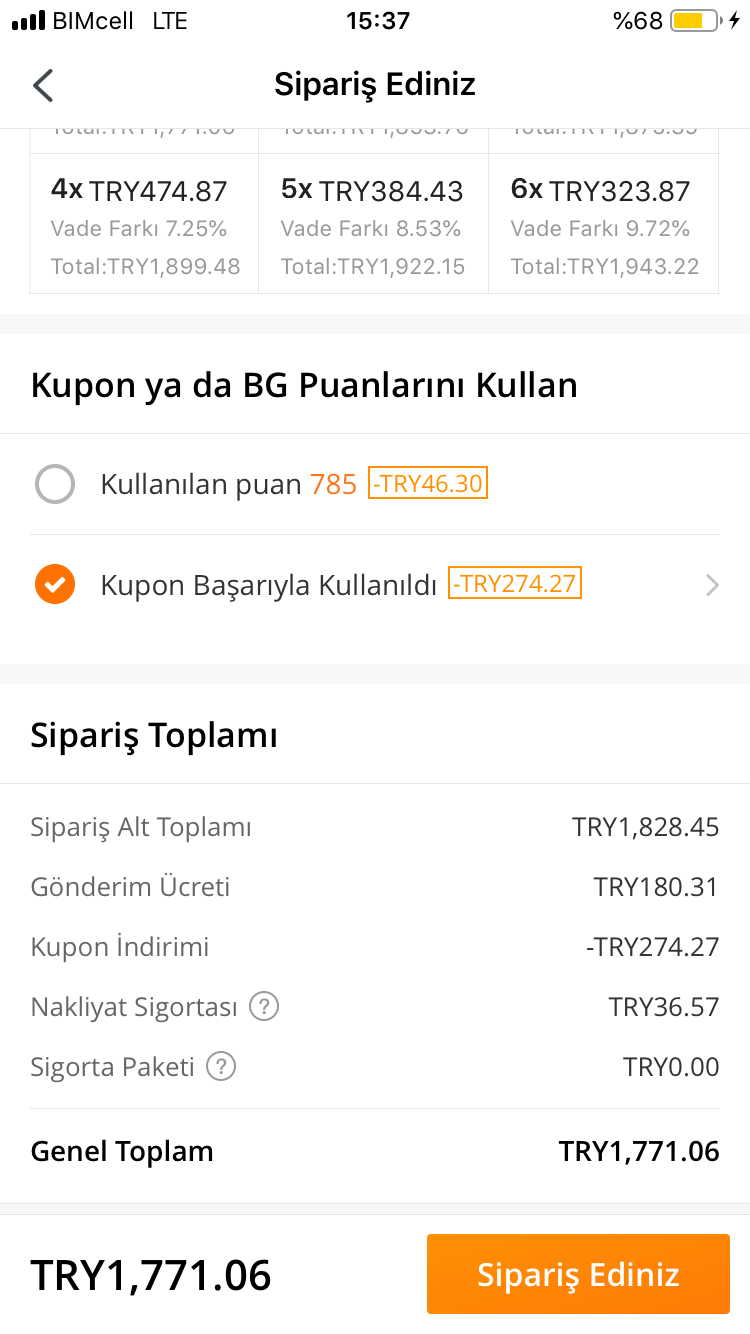Show help for Nakliyat Sigortası
The height and width of the screenshot is (1334, 750).
tap(264, 1006)
